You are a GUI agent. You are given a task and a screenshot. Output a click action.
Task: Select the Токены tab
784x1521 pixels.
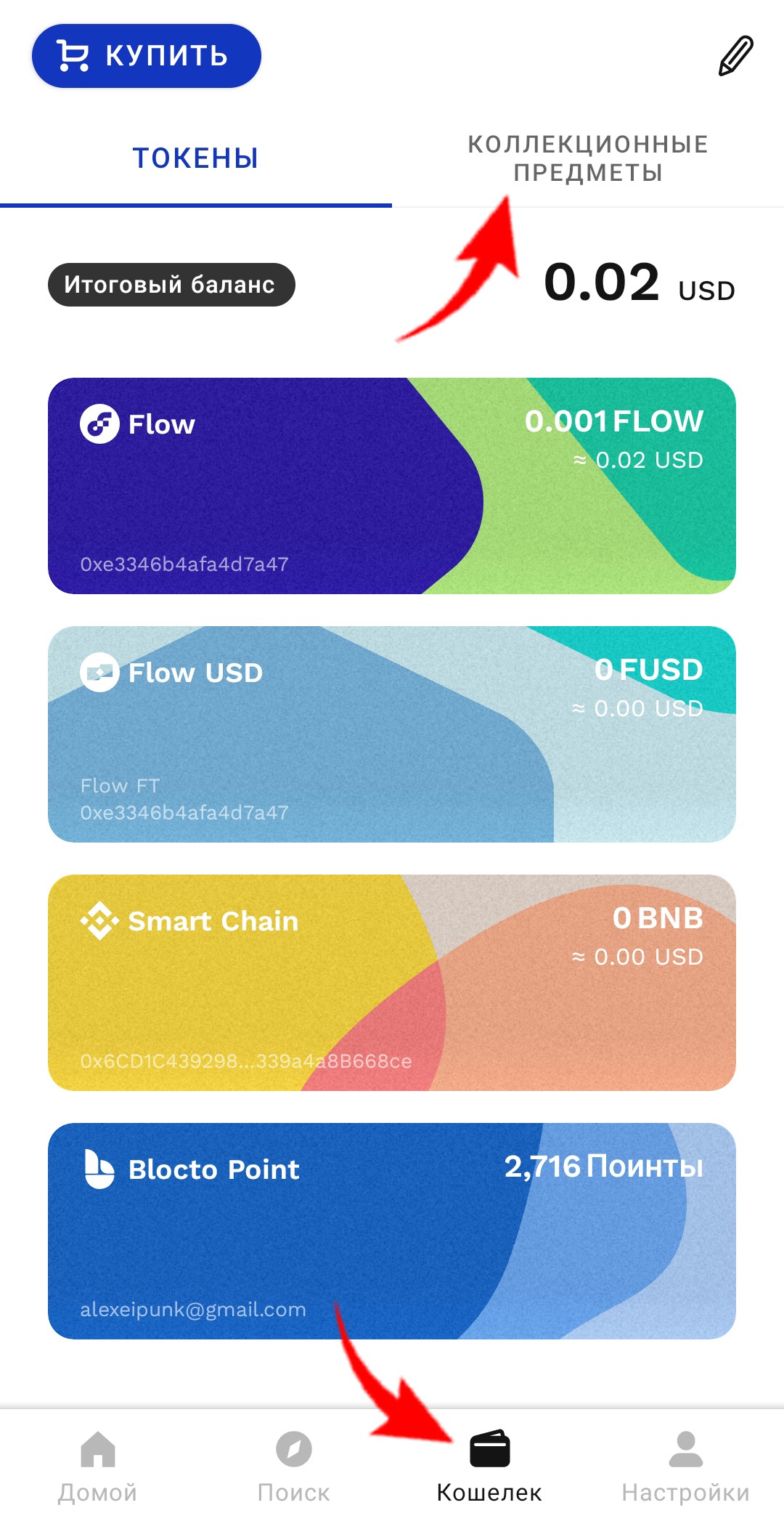(195, 158)
